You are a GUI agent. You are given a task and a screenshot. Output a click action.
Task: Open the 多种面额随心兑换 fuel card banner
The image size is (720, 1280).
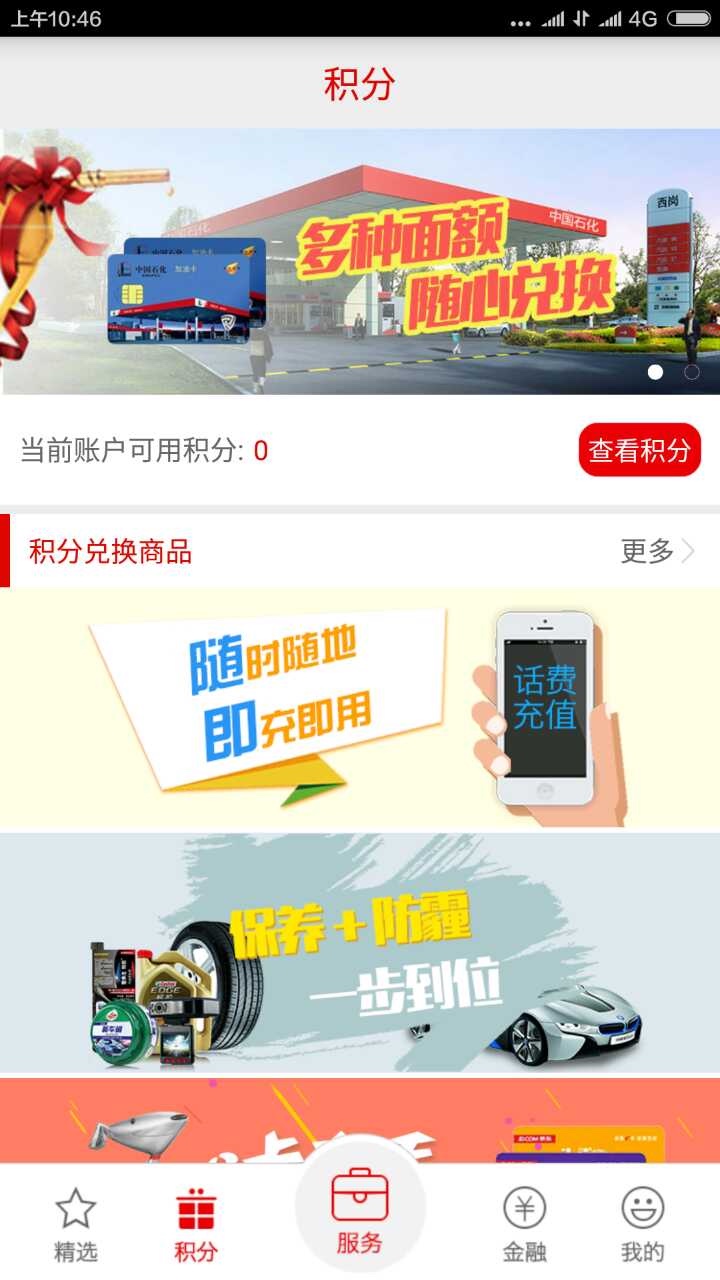(360, 261)
